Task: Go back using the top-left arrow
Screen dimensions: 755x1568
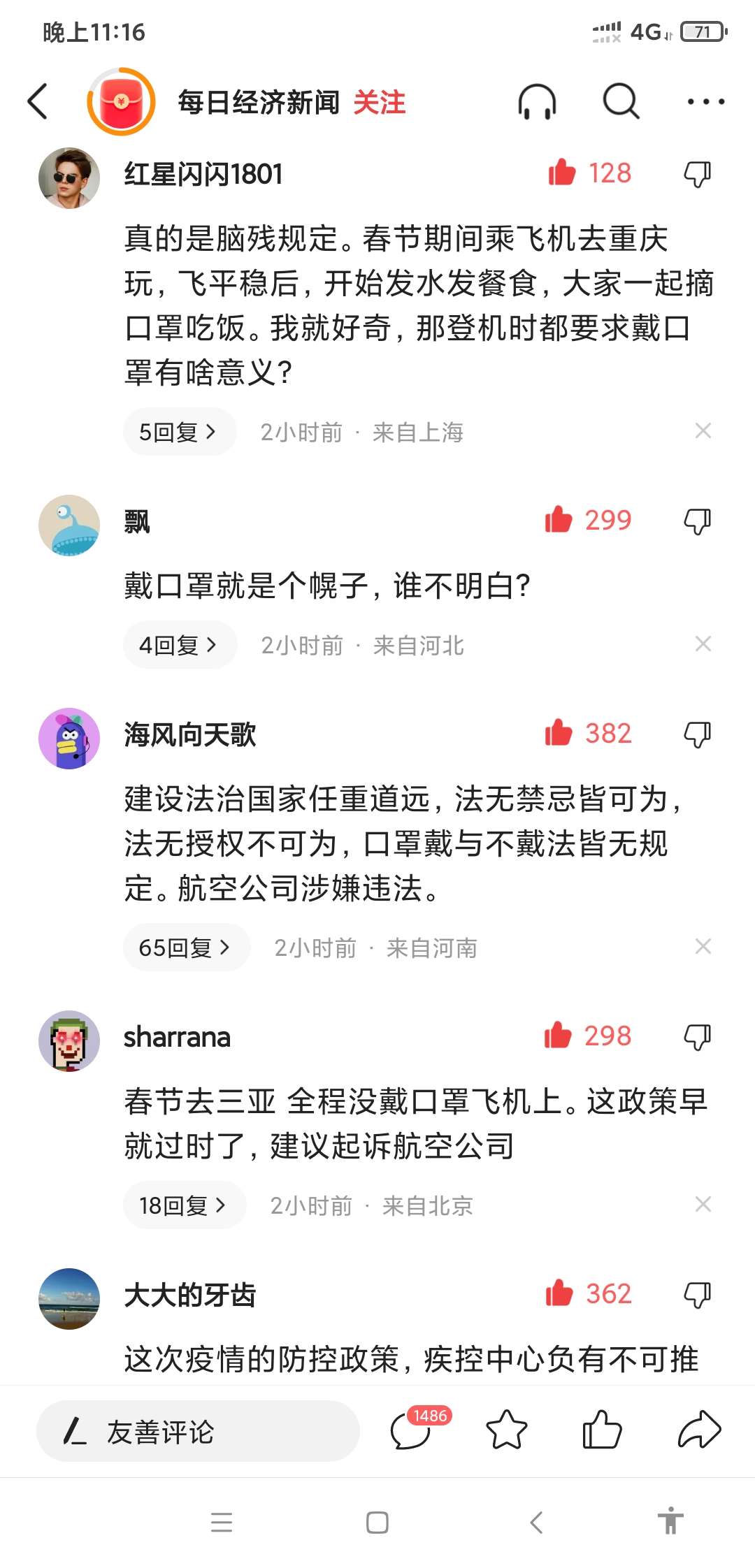Action: click(x=38, y=102)
